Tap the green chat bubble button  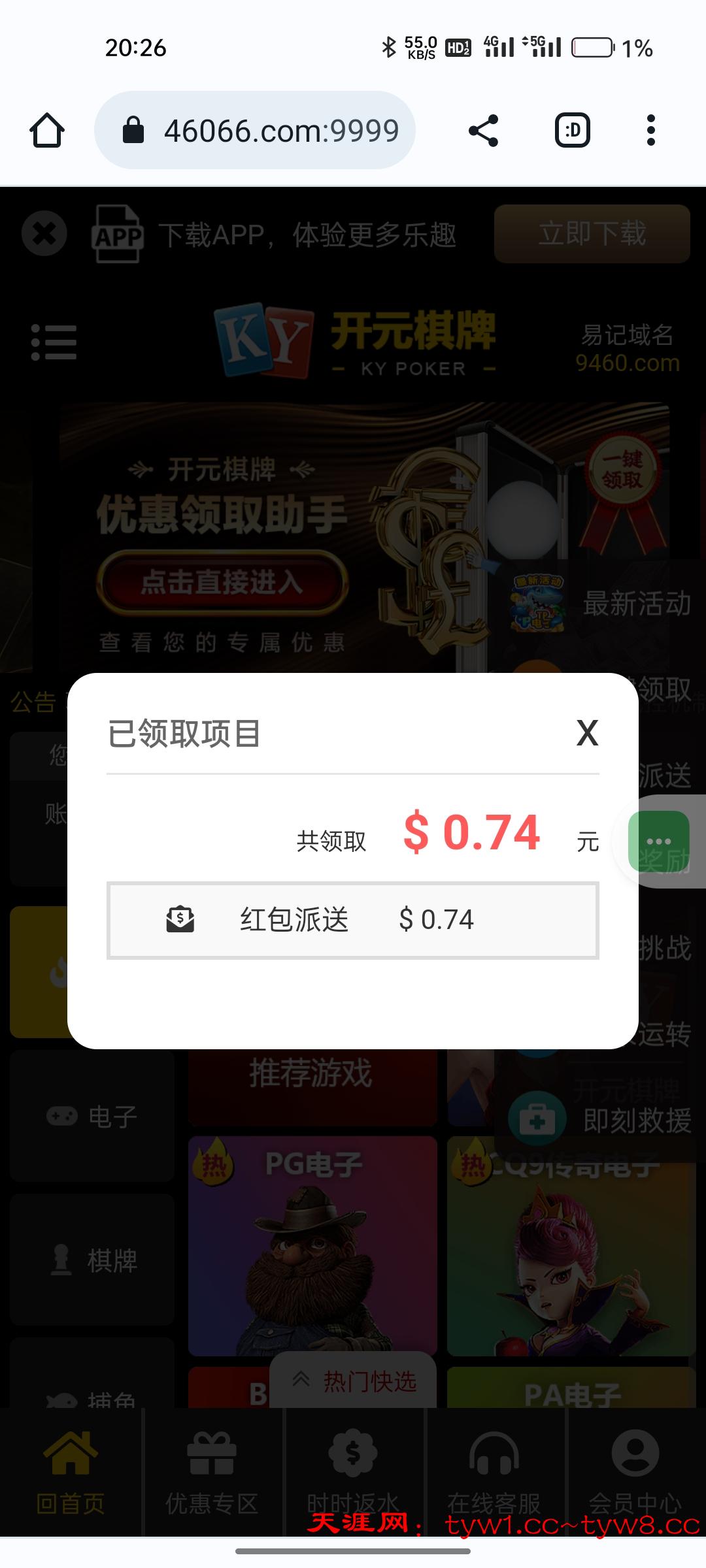coord(658,841)
